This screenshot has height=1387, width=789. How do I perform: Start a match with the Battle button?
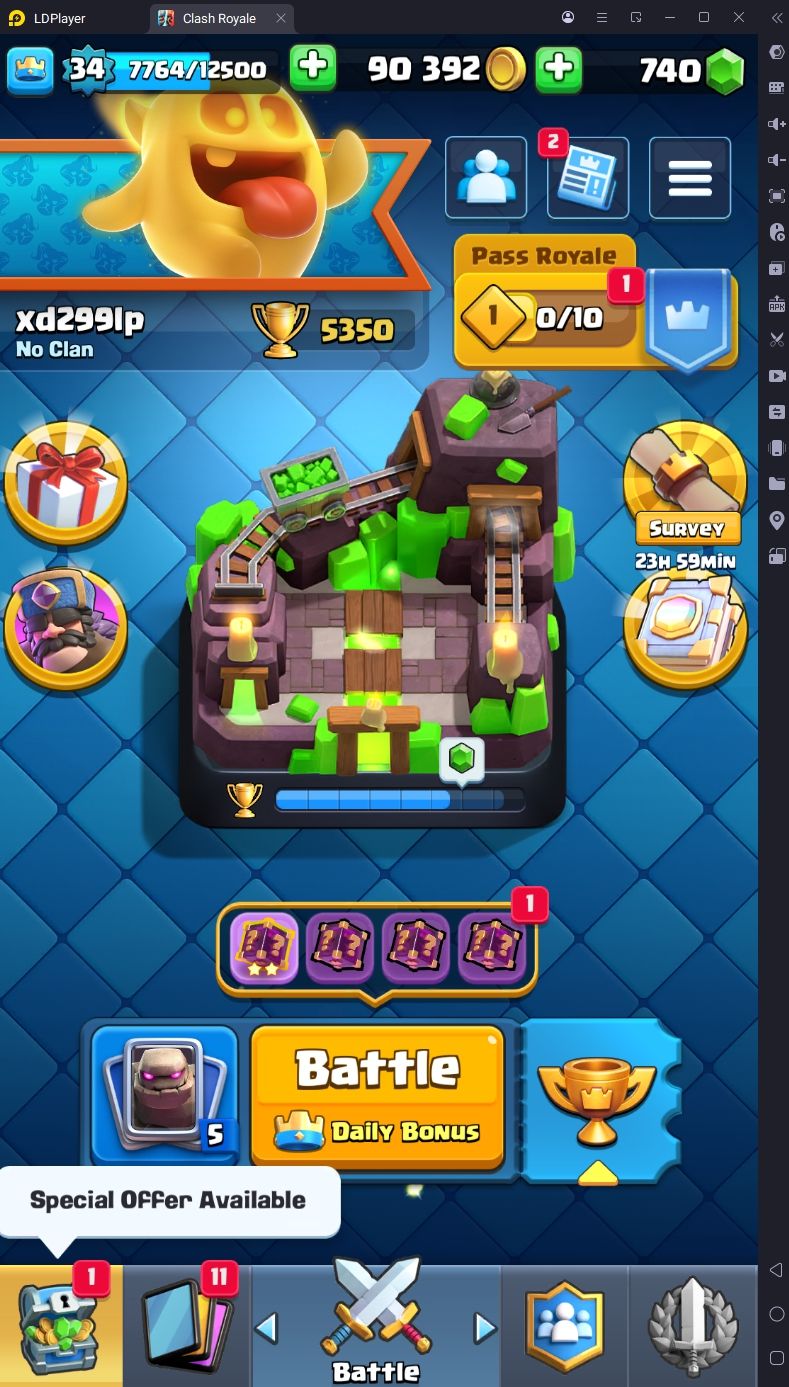(x=377, y=1097)
